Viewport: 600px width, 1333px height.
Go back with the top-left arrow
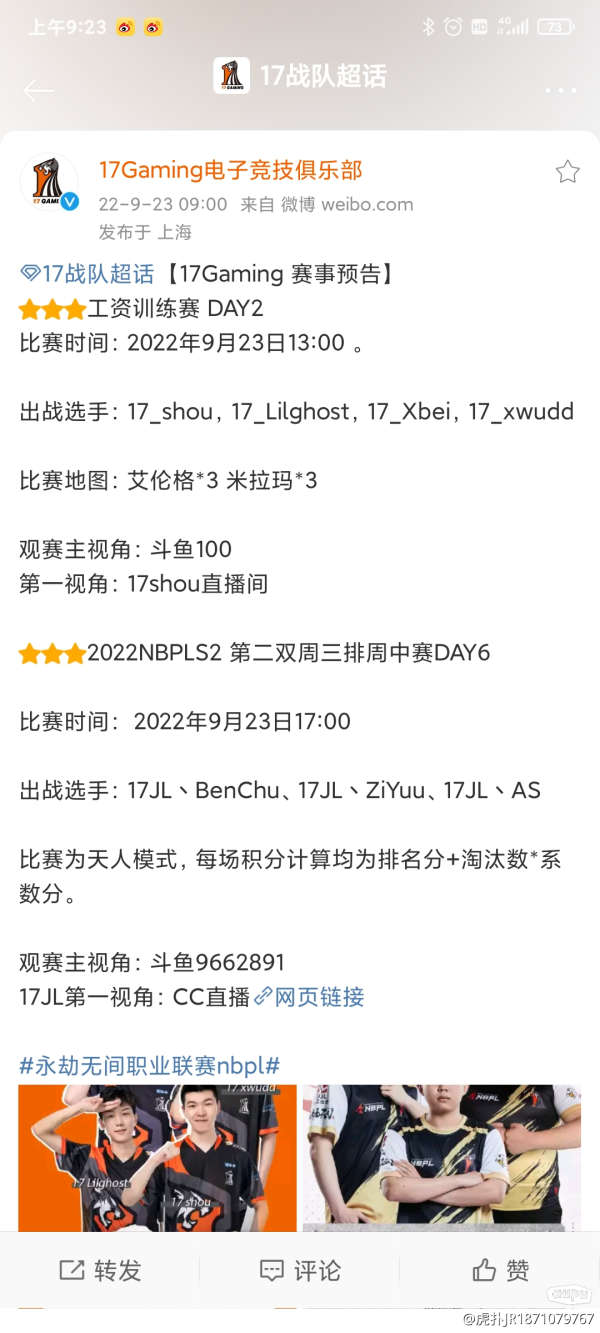(39, 91)
